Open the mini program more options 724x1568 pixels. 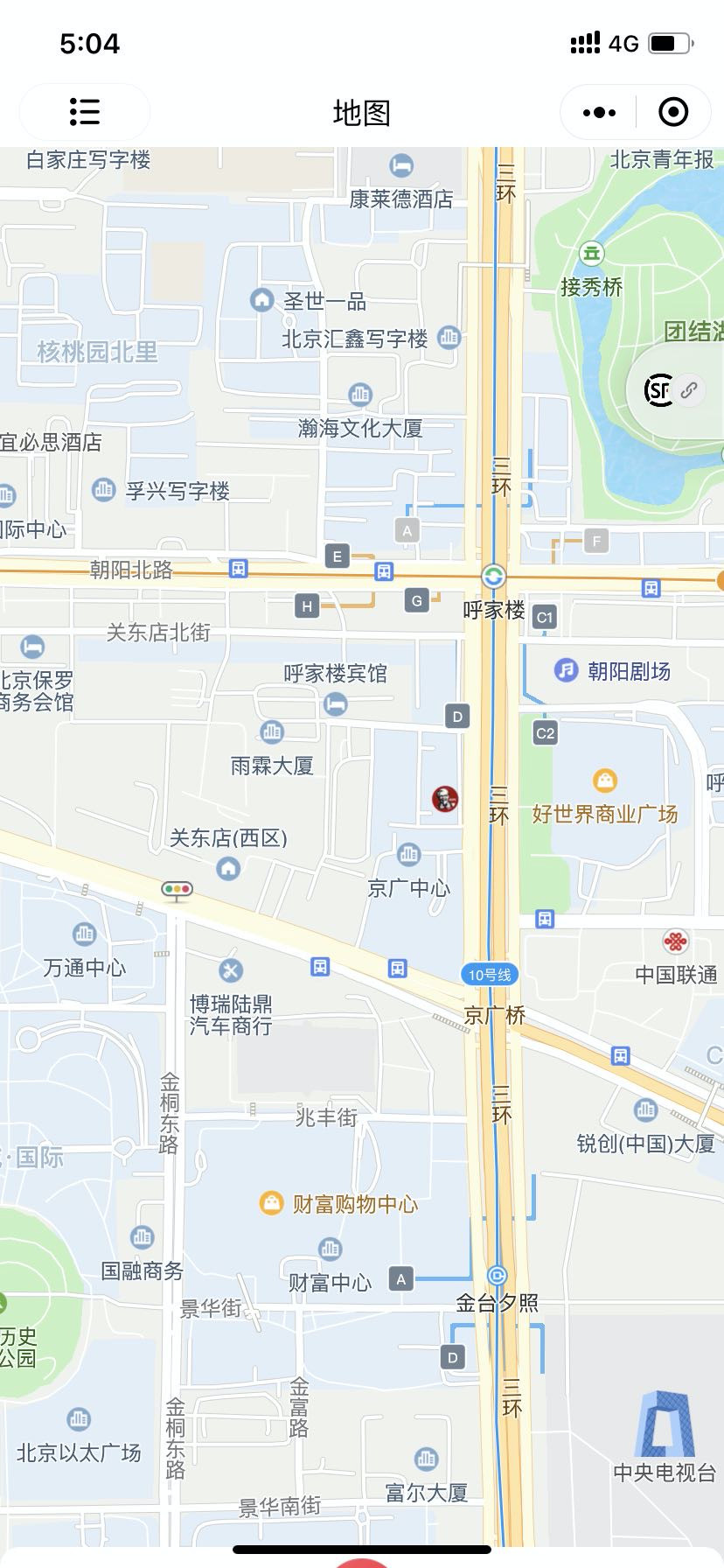tap(599, 112)
